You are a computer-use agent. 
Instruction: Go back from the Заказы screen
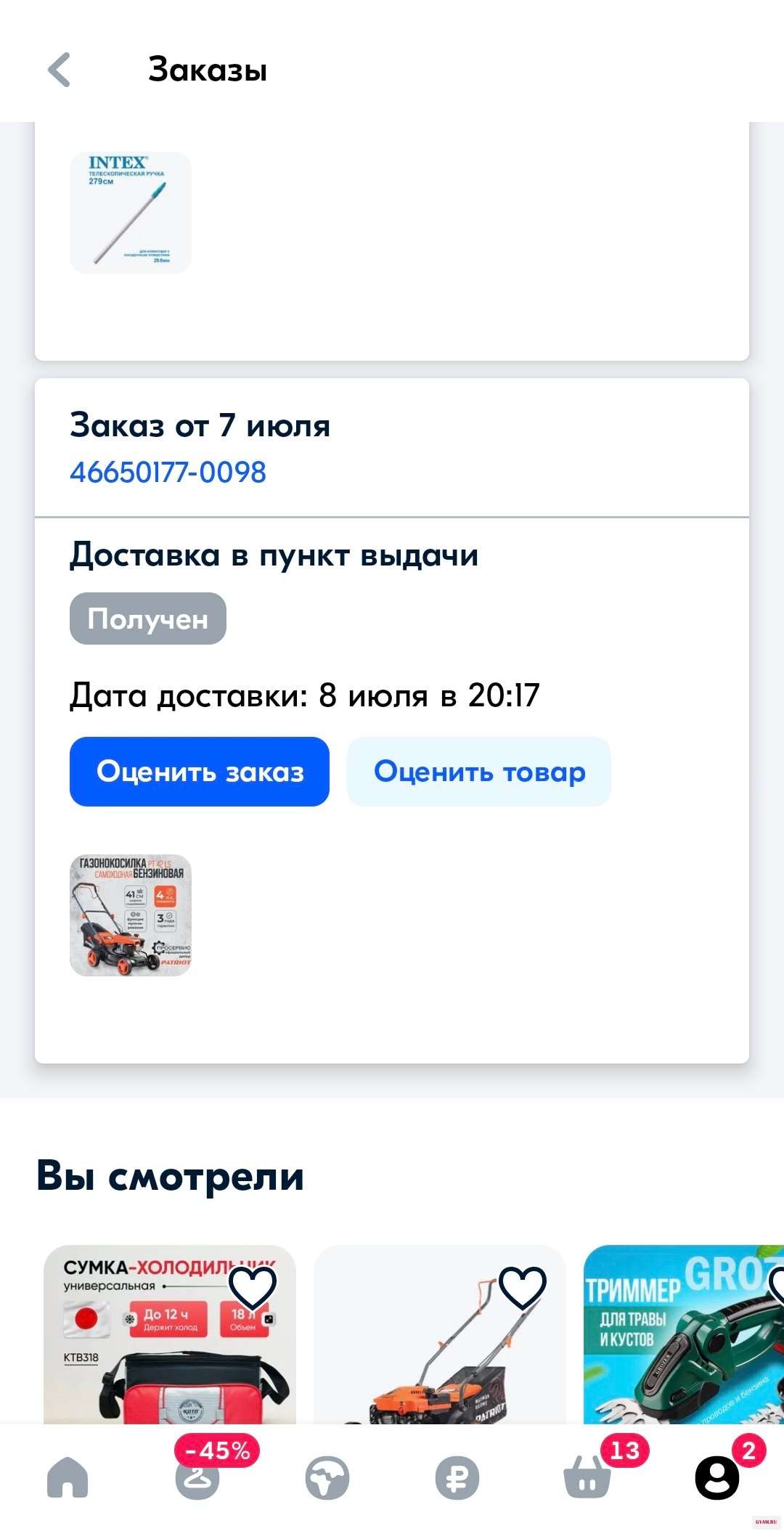(60, 70)
